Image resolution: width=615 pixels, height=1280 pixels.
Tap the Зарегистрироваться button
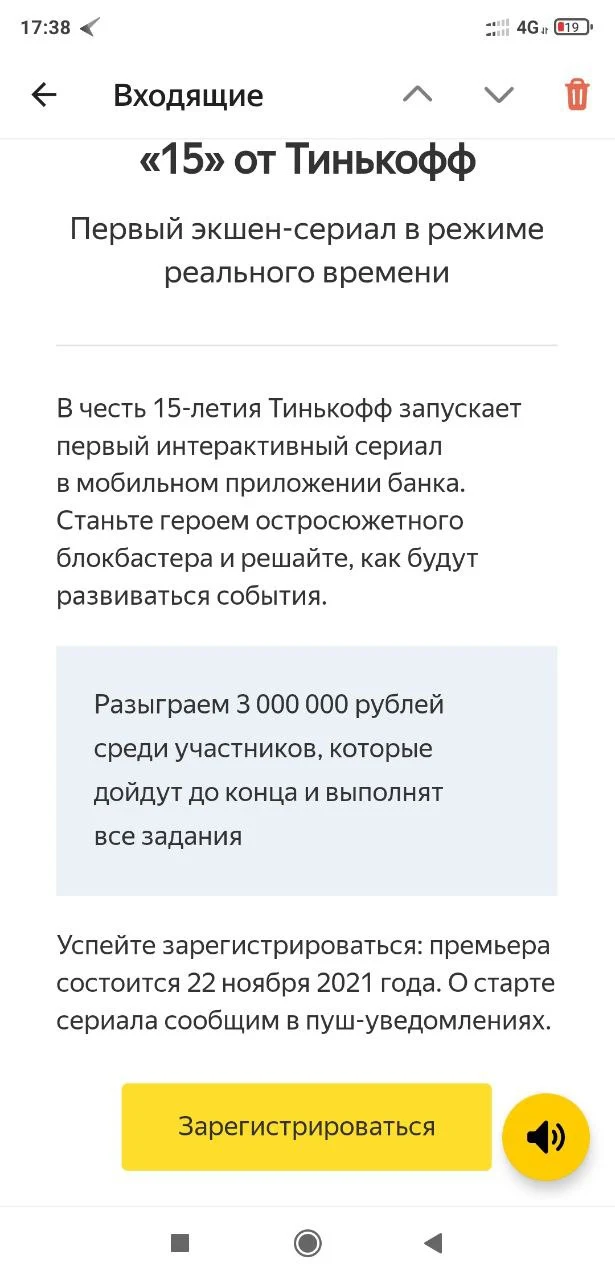[x=307, y=1126]
